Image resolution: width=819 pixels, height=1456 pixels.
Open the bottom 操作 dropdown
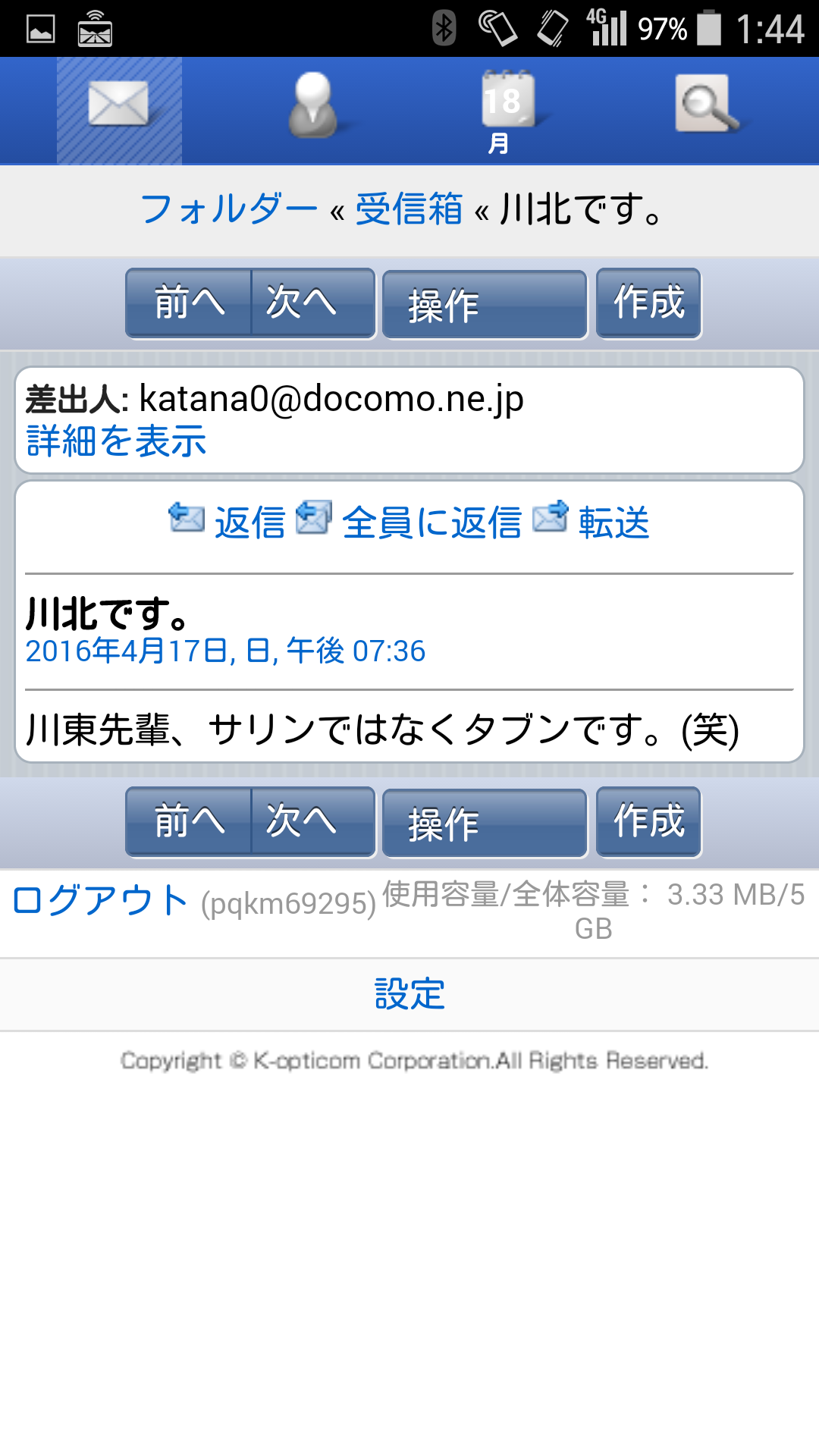pos(484,824)
